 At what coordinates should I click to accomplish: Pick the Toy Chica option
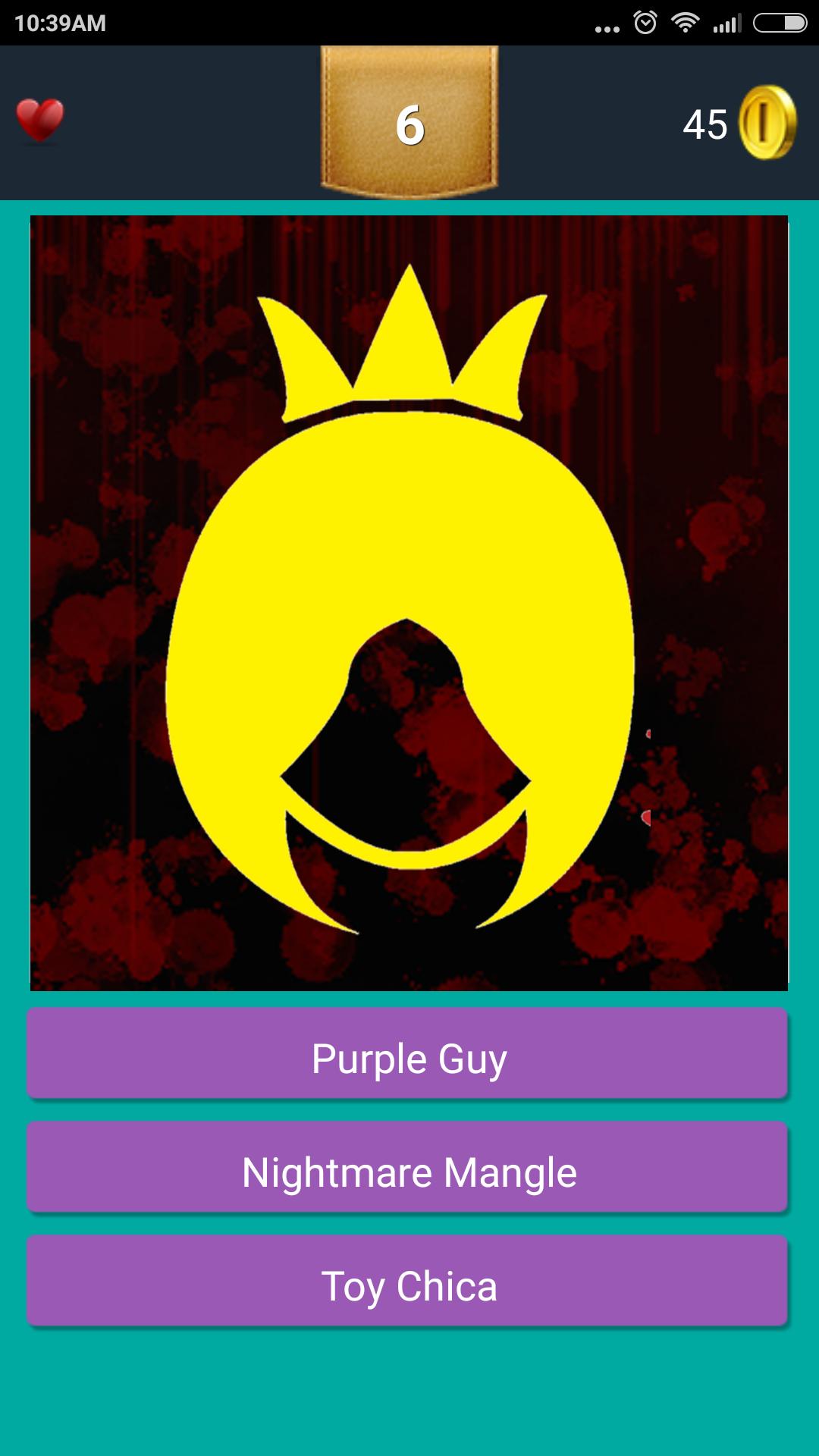click(409, 1282)
